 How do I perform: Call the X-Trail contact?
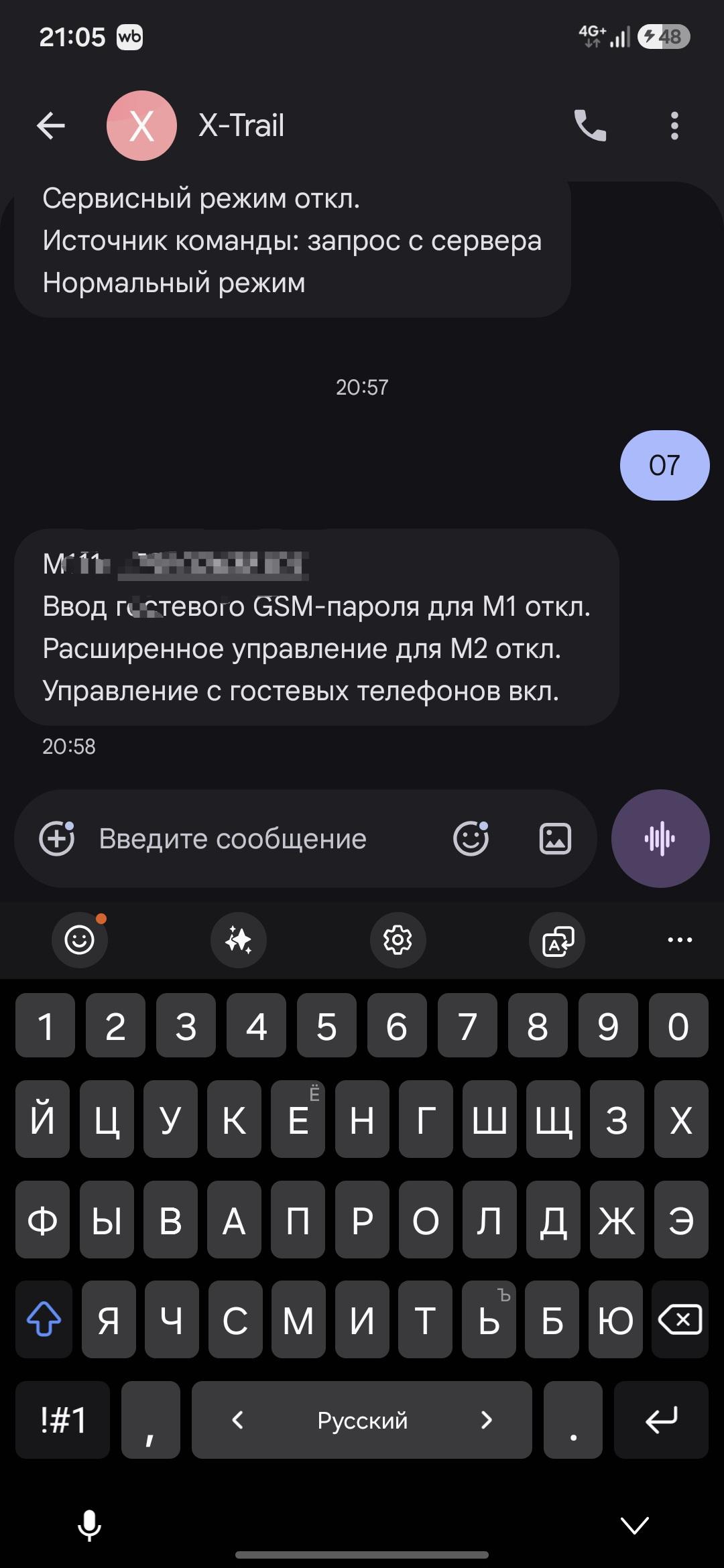(x=590, y=125)
